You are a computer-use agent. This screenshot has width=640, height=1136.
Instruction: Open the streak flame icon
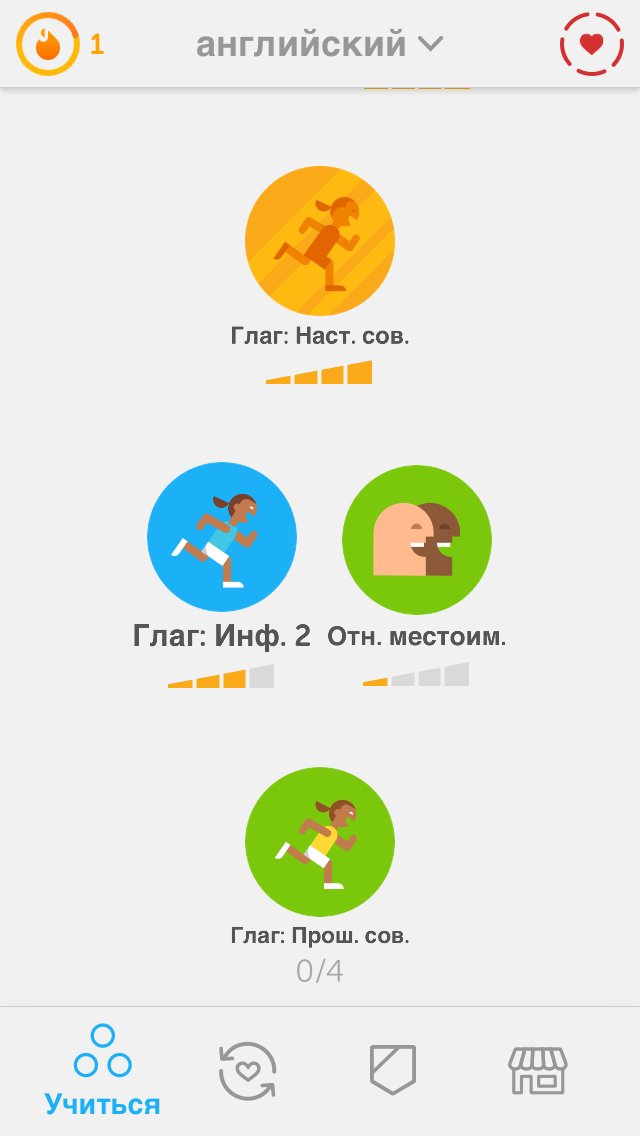pyautogui.click(x=48, y=44)
